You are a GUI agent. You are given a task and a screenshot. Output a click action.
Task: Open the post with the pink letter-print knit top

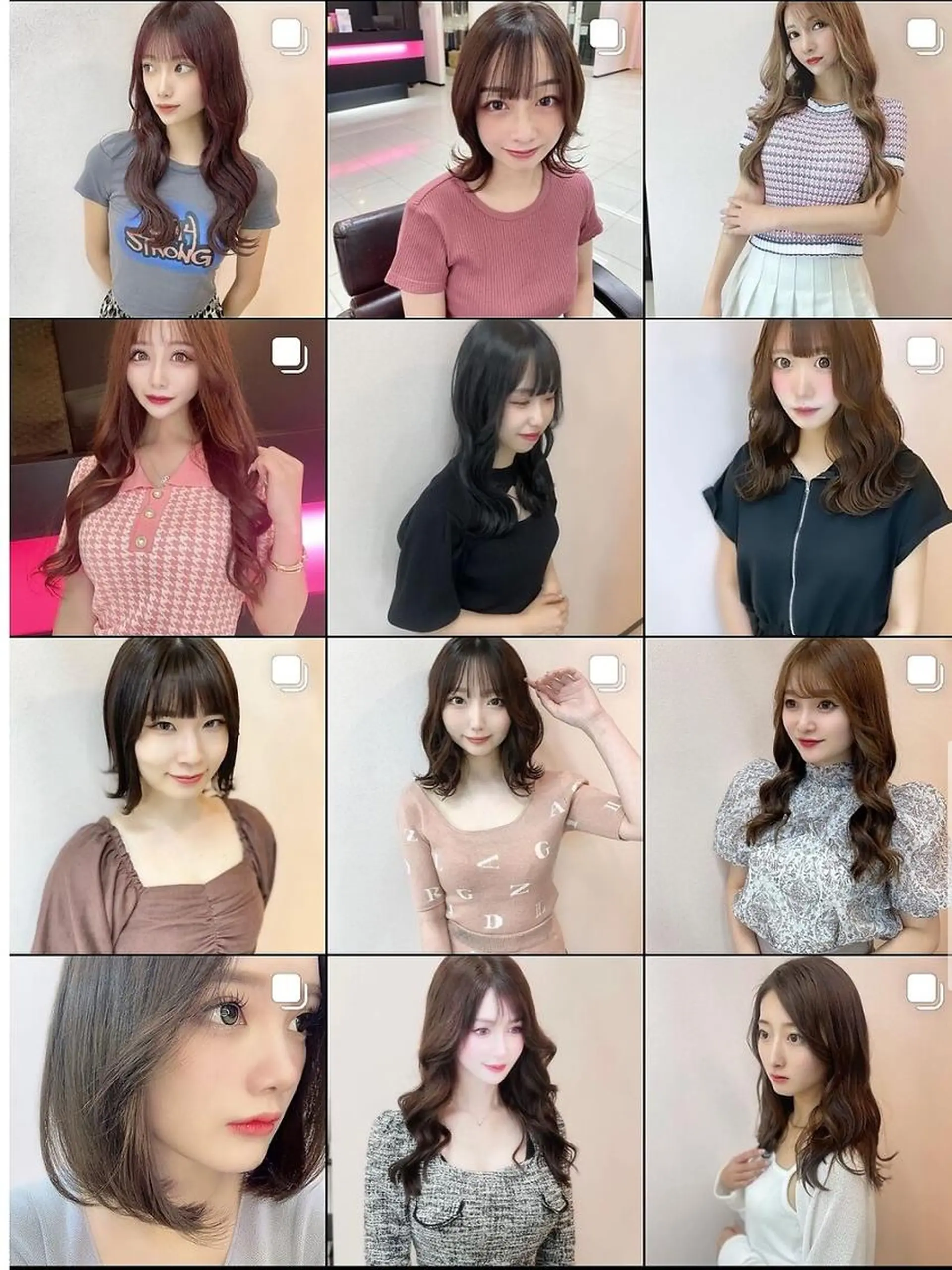tap(484, 796)
